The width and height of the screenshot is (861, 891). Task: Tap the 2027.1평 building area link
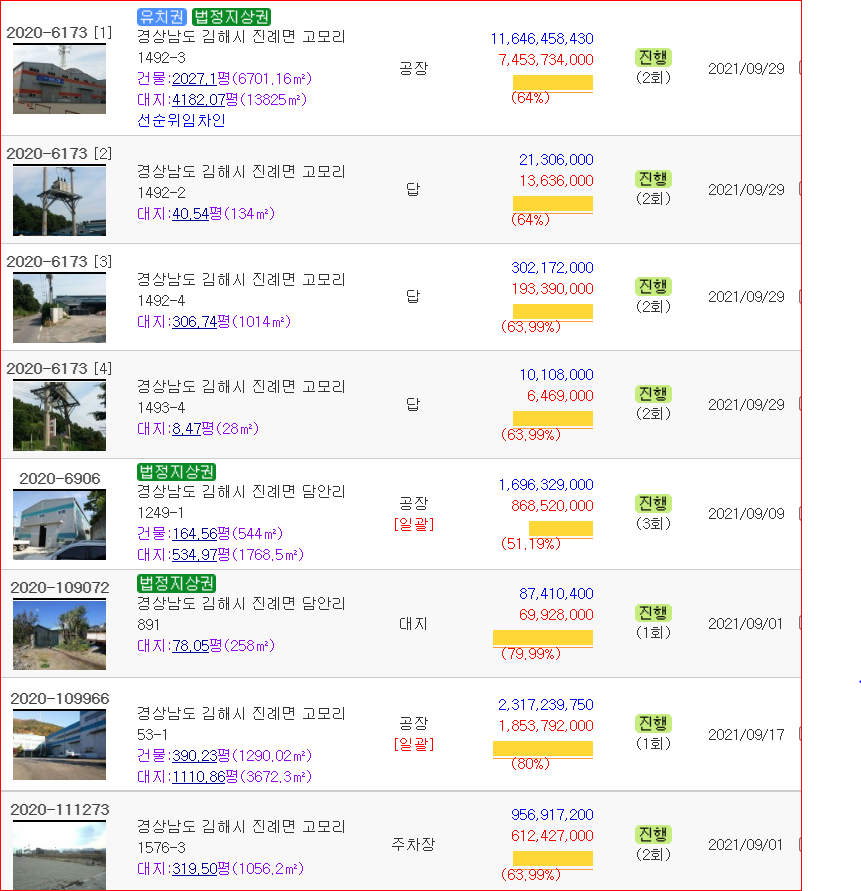pos(194,79)
